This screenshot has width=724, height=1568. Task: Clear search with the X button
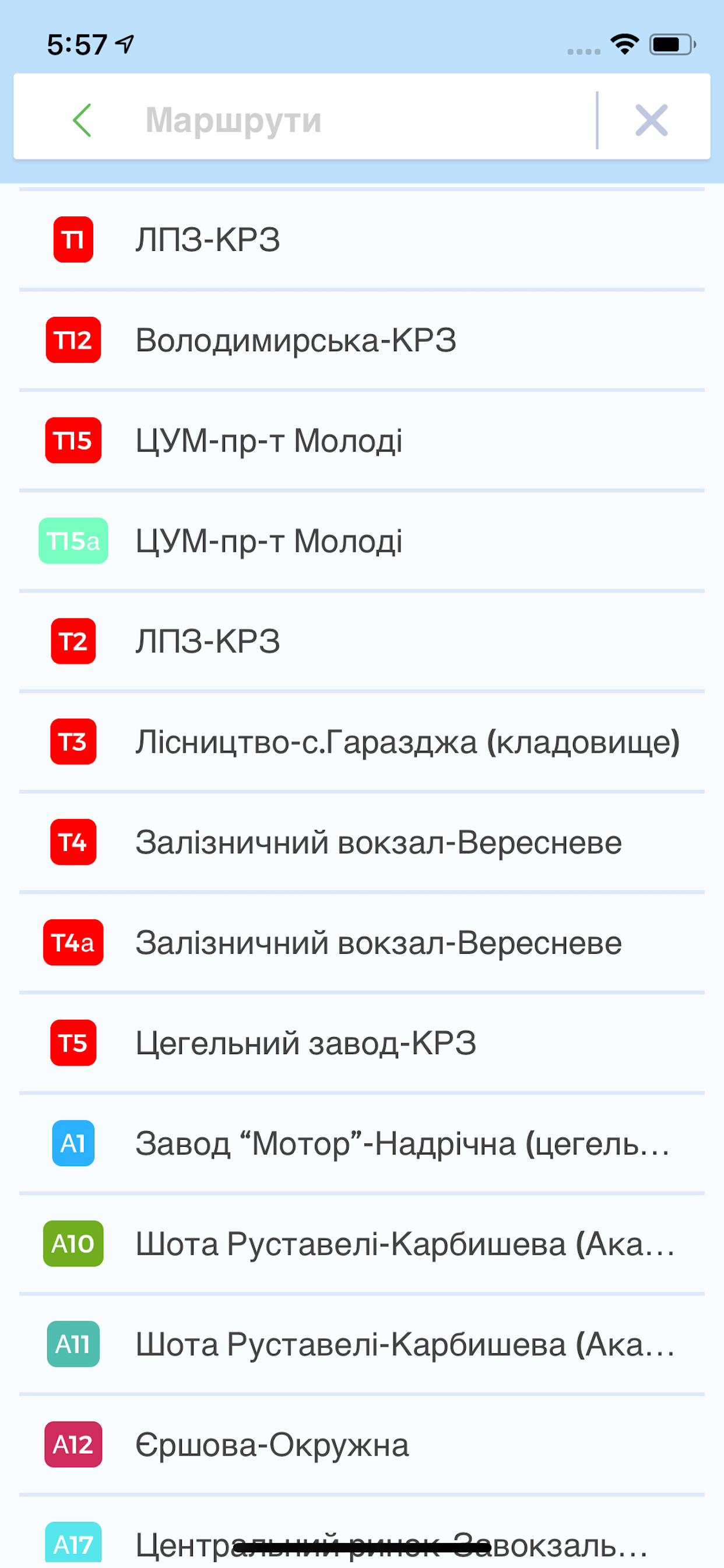651,120
